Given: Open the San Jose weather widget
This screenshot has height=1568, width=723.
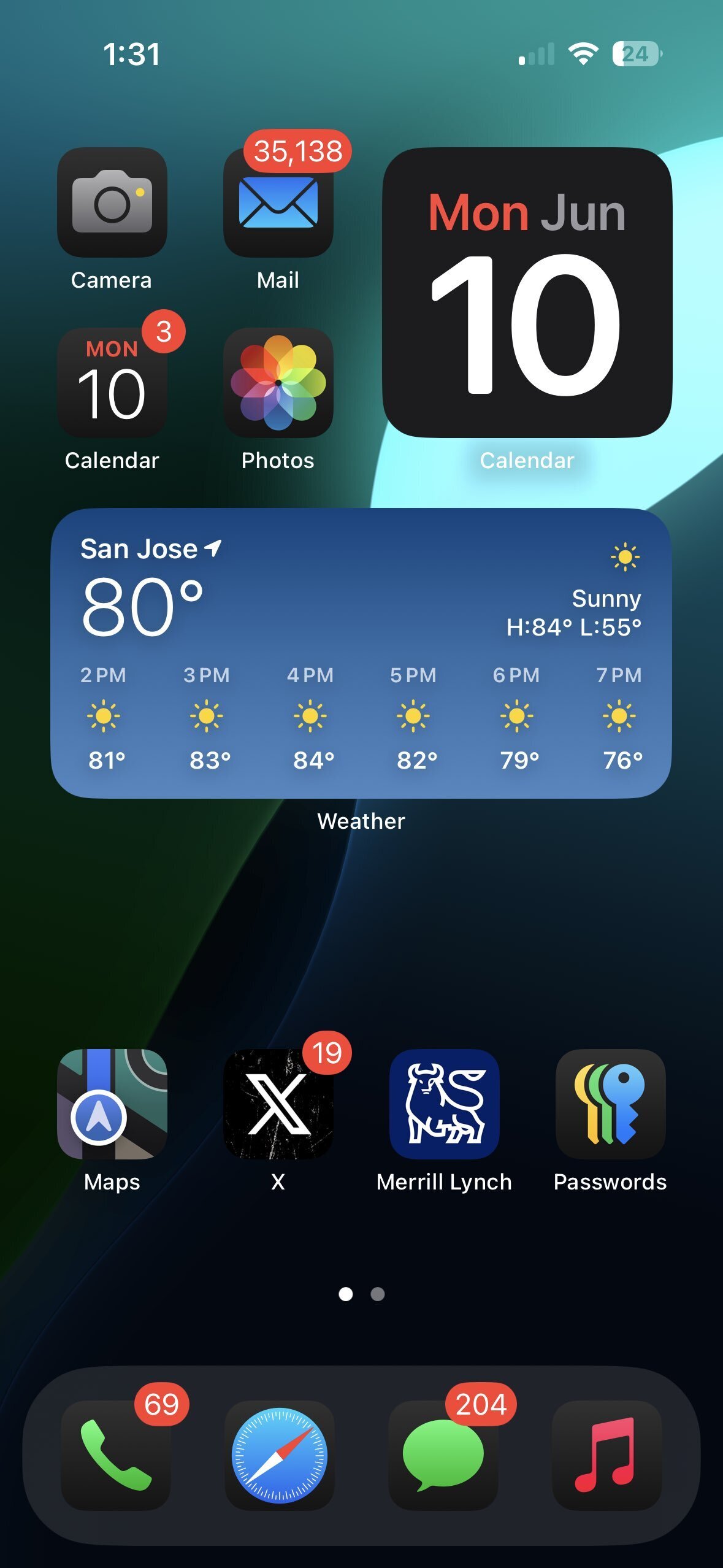Looking at the screenshot, I should [x=361, y=653].
